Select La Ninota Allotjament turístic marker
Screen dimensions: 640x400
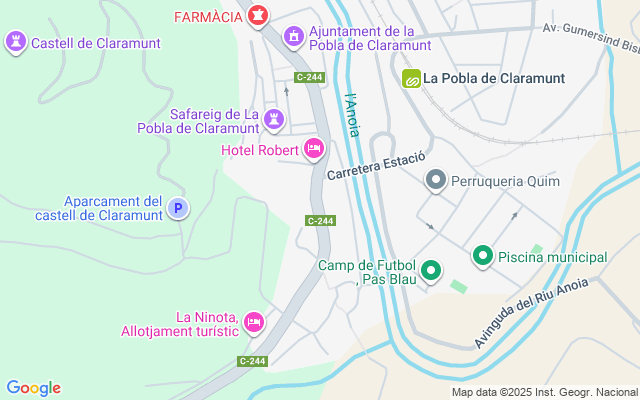point(254,322)
